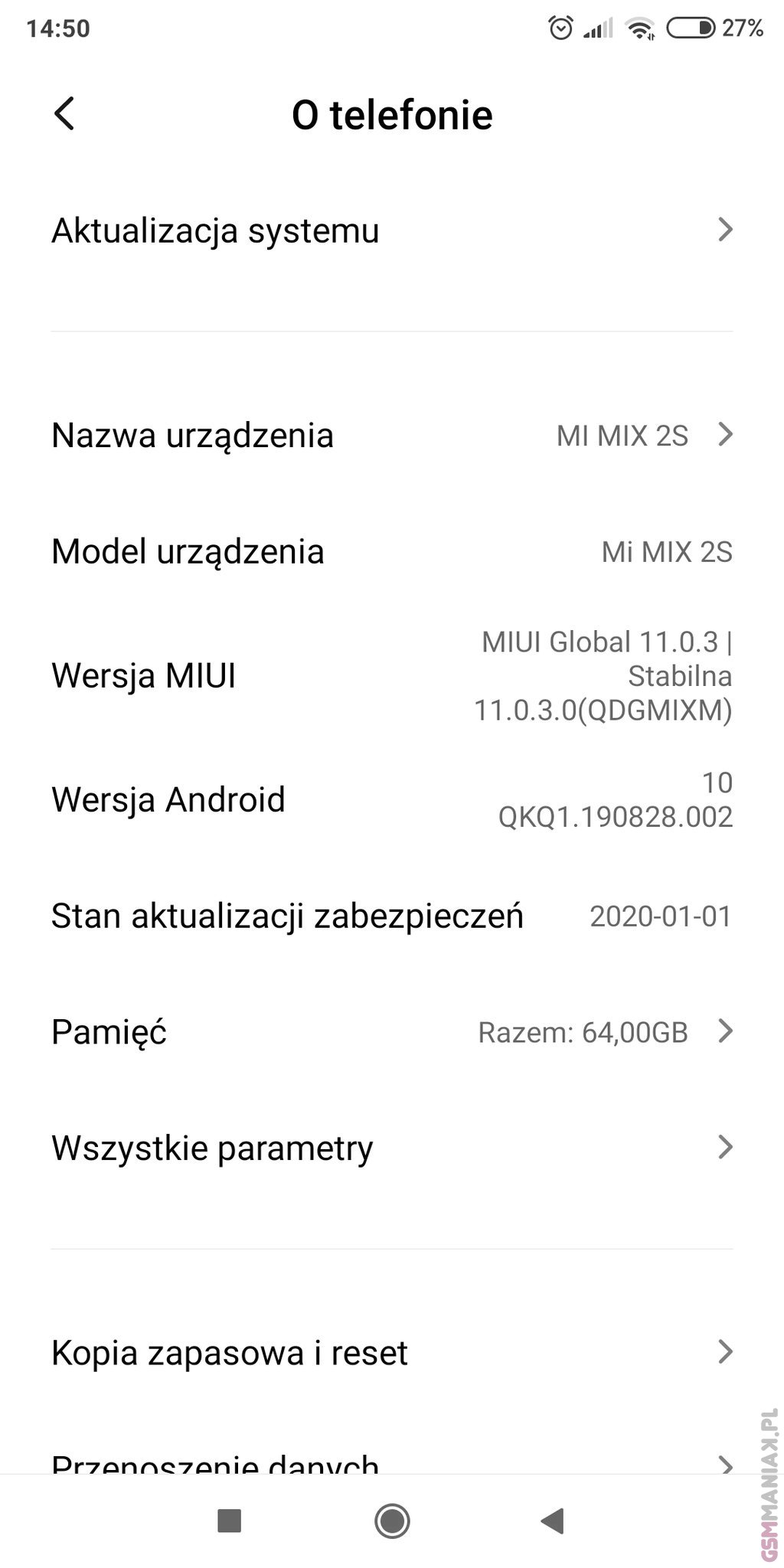The image size is (784, 1568).
Task: Tap the Wersja Android row
Action: pyautogui.click(x=390, y=800)
